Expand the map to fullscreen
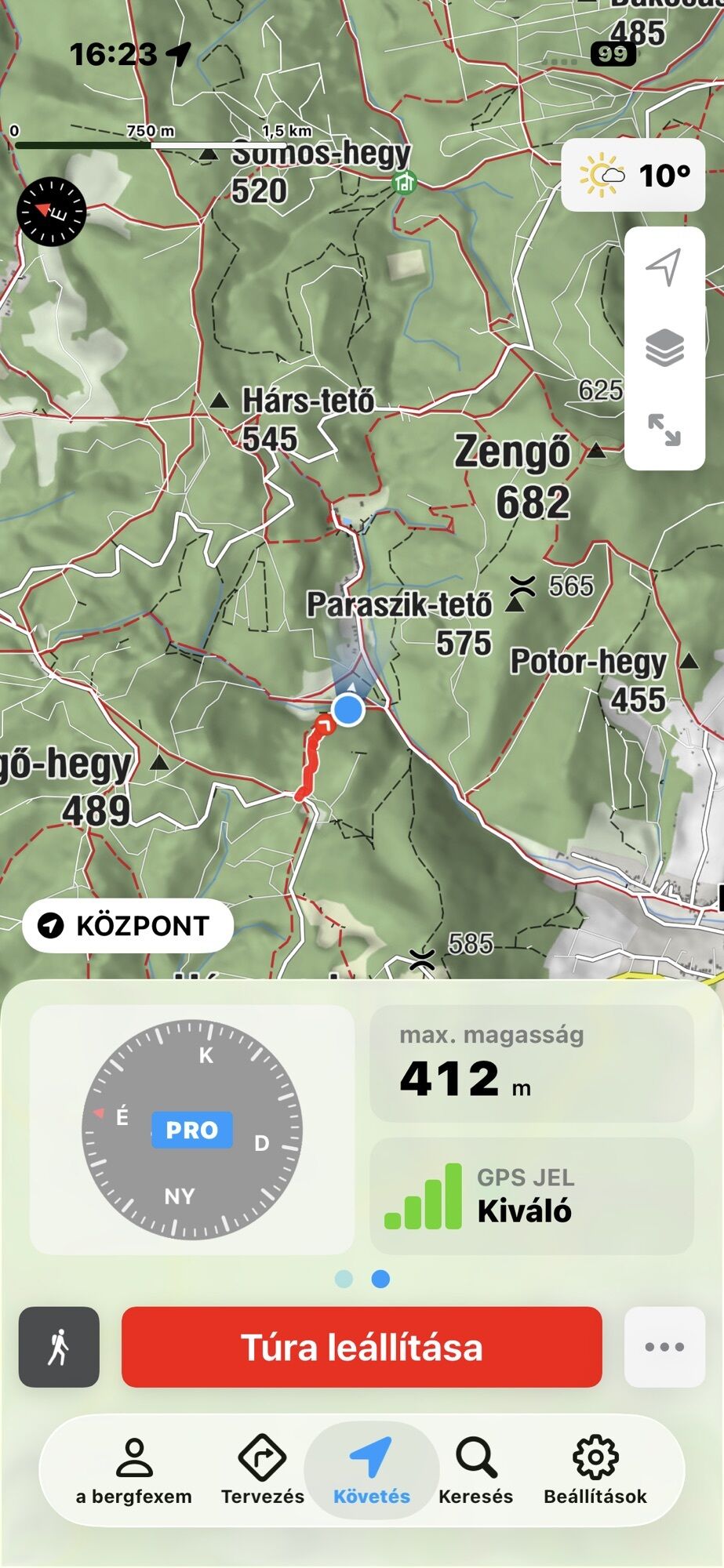This screenshot has width=724, height=1568. [664, 430]
